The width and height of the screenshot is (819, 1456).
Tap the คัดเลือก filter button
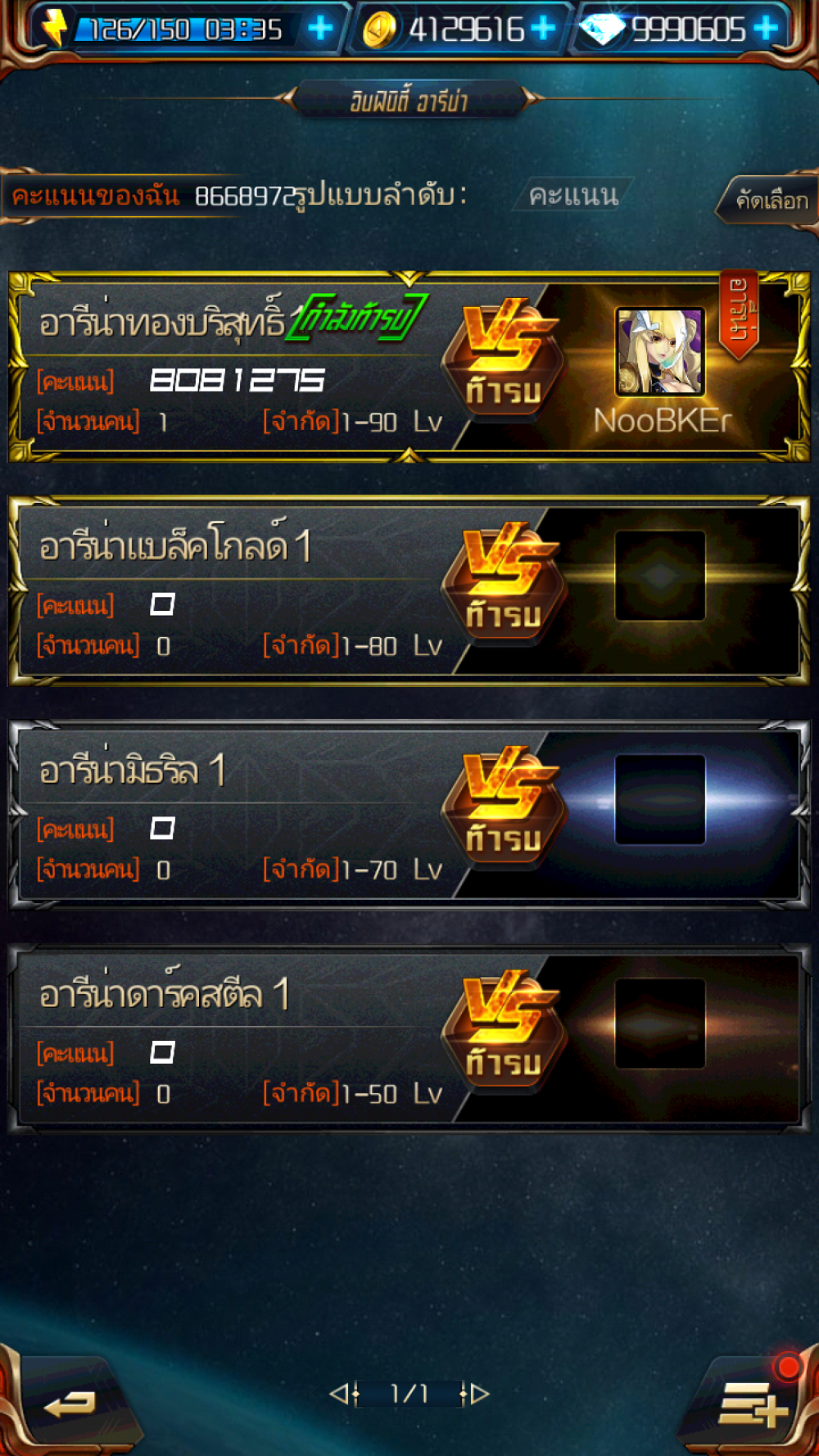click(770, 201)
